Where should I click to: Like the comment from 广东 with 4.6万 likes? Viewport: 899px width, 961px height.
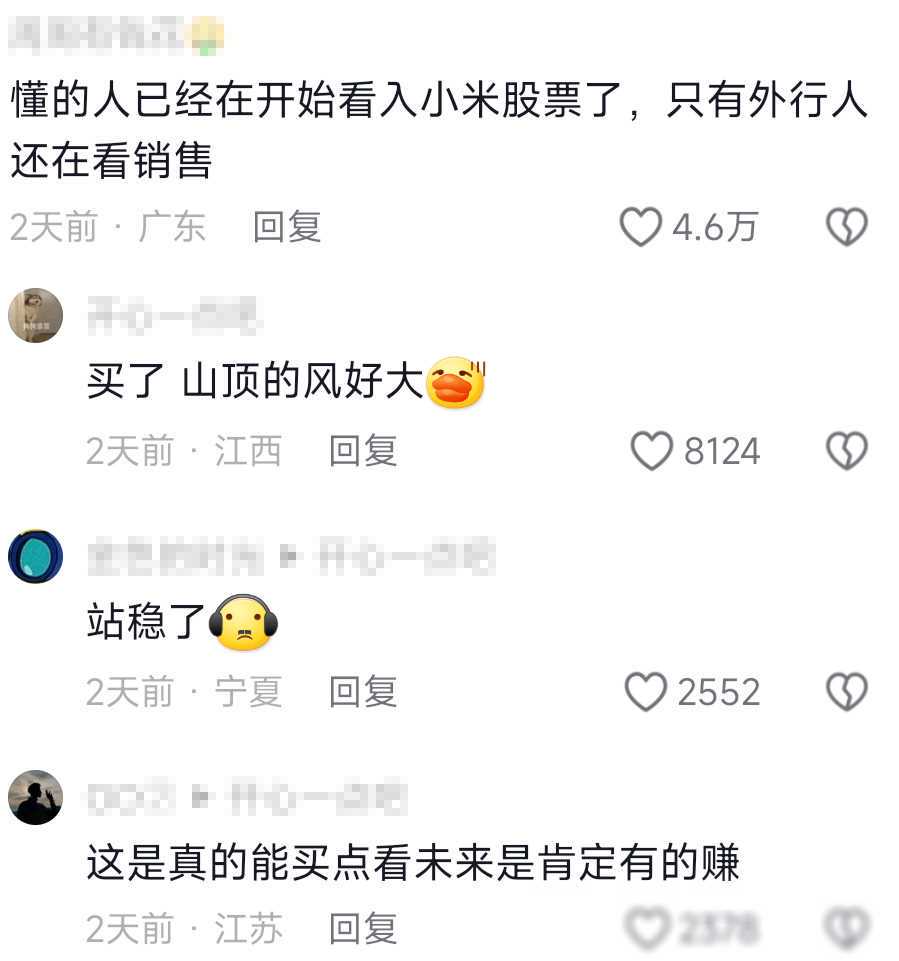[x=641, y=227]
